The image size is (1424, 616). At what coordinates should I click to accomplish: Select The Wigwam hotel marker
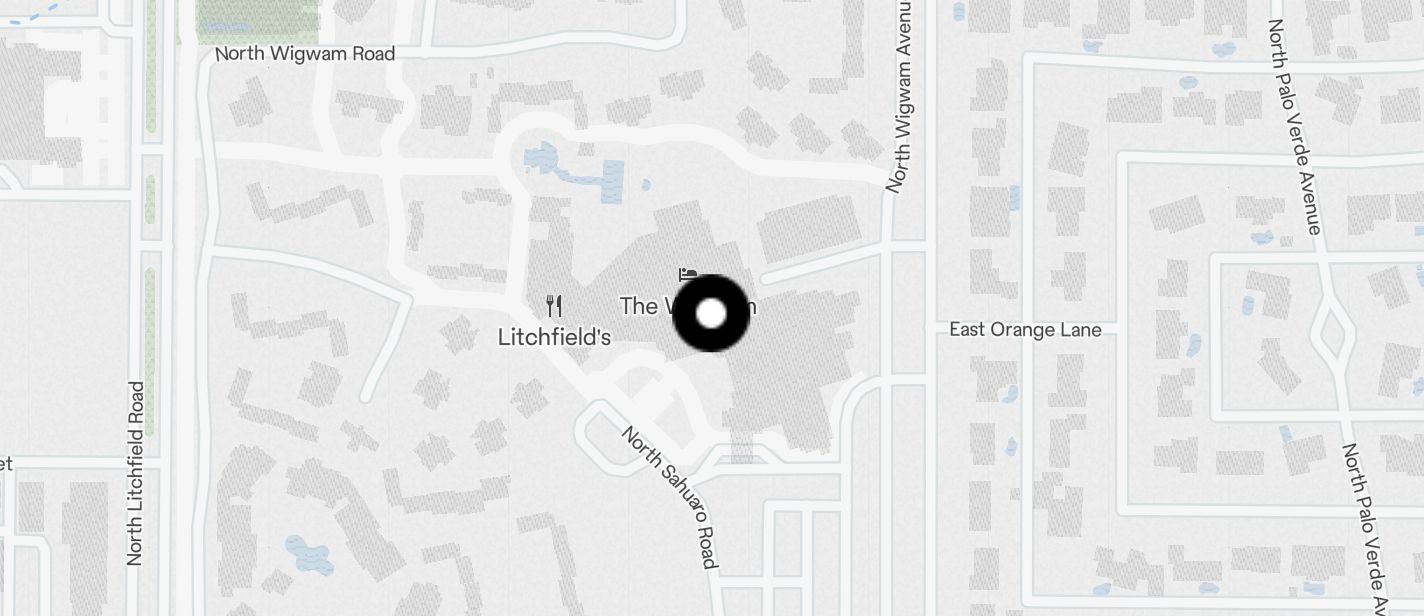[x=687, y=273]
